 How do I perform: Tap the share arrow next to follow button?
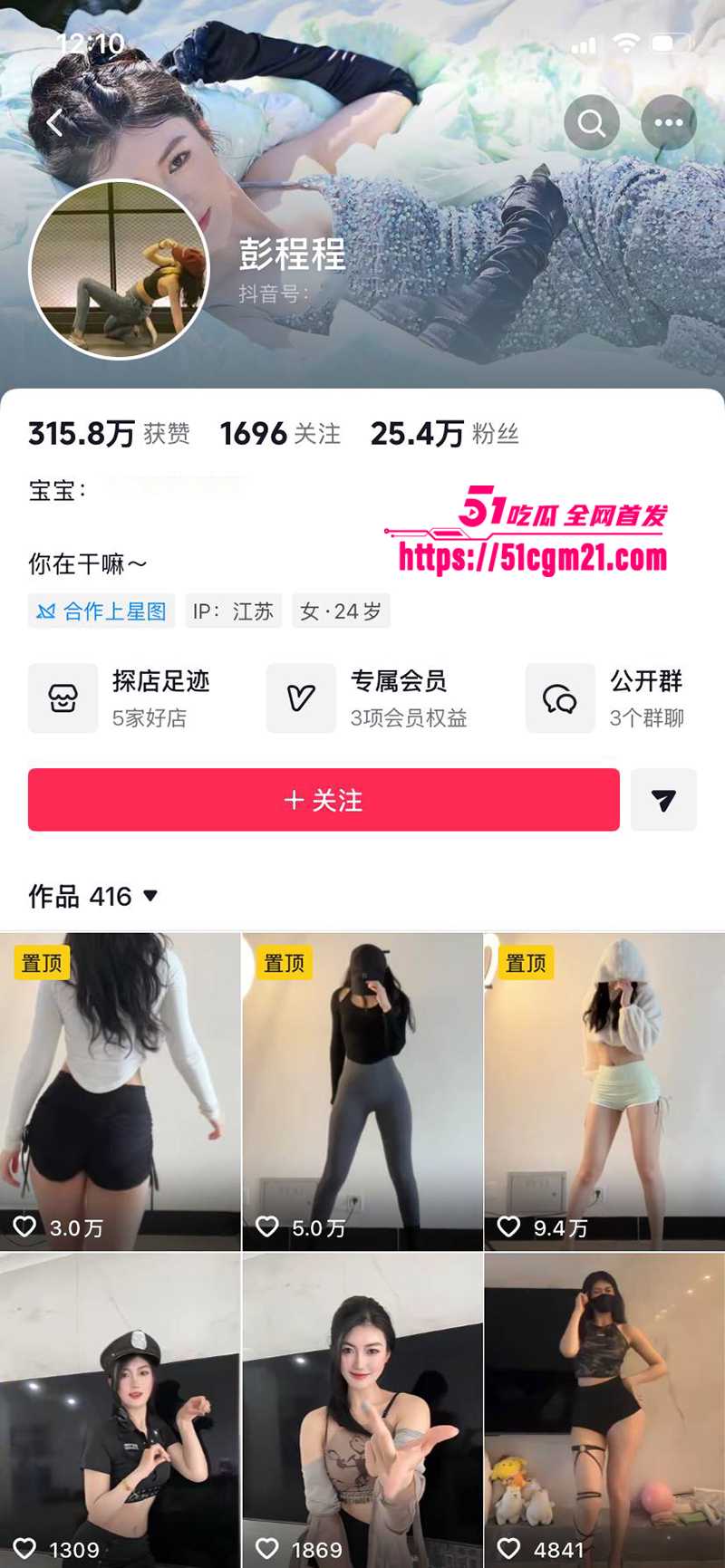pos(662,800)
